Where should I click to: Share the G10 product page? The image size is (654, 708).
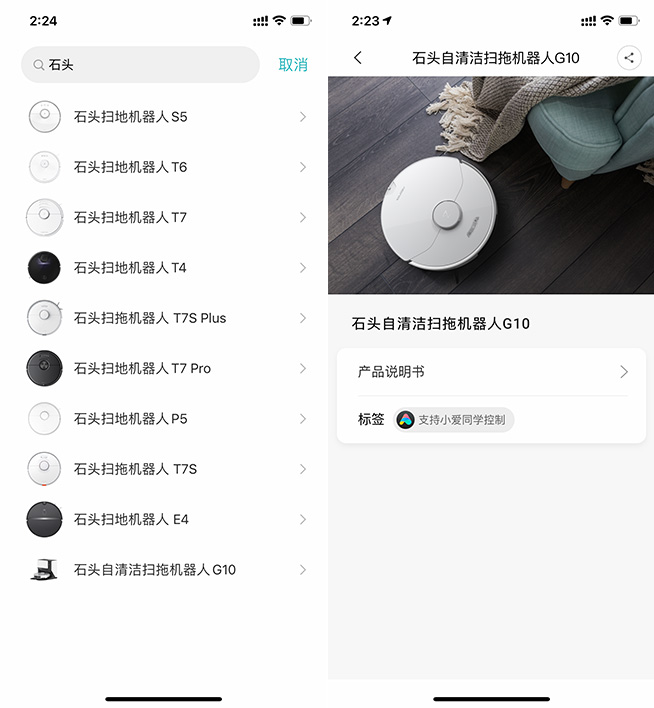[629, 58]
